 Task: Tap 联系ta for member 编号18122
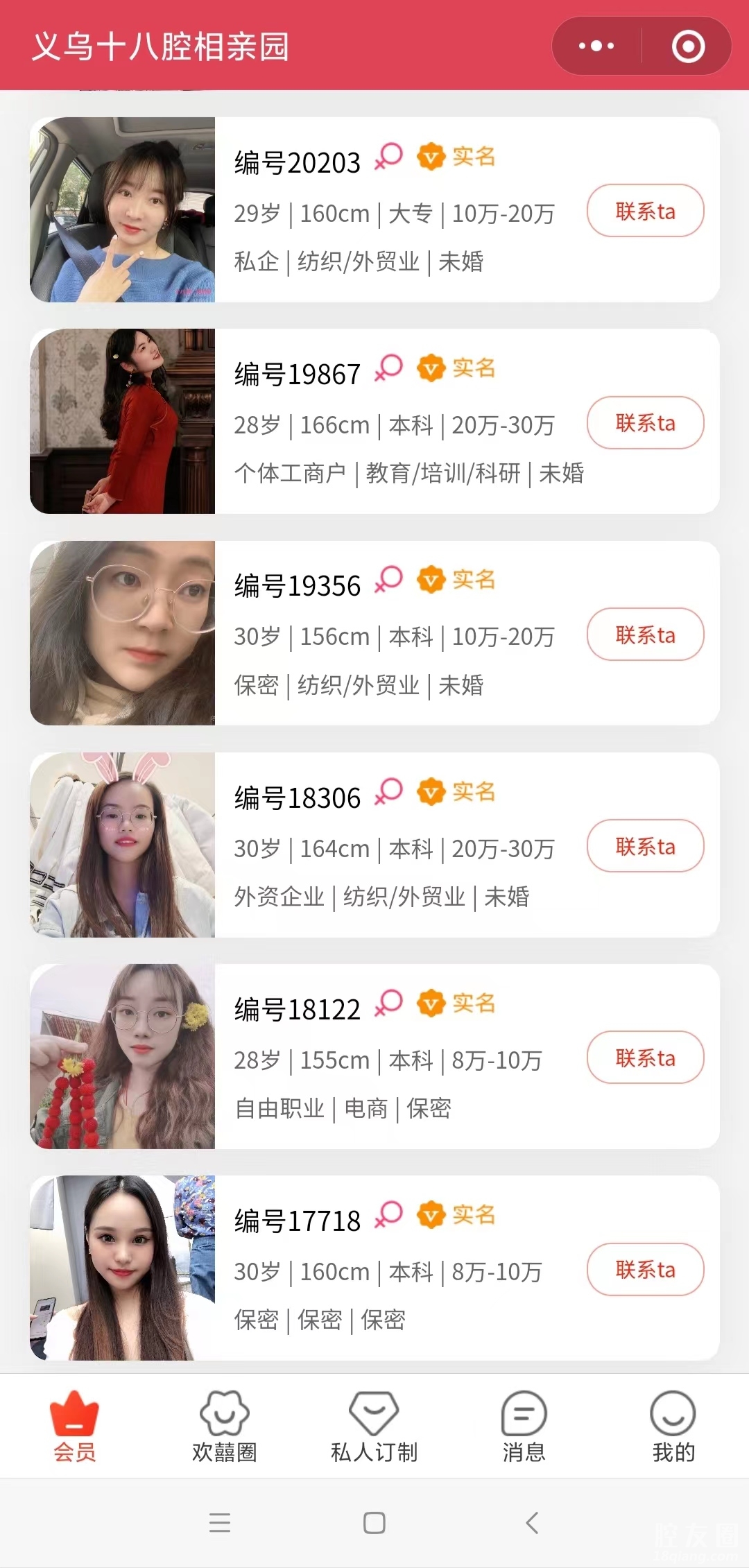(x=645, y=1058)
